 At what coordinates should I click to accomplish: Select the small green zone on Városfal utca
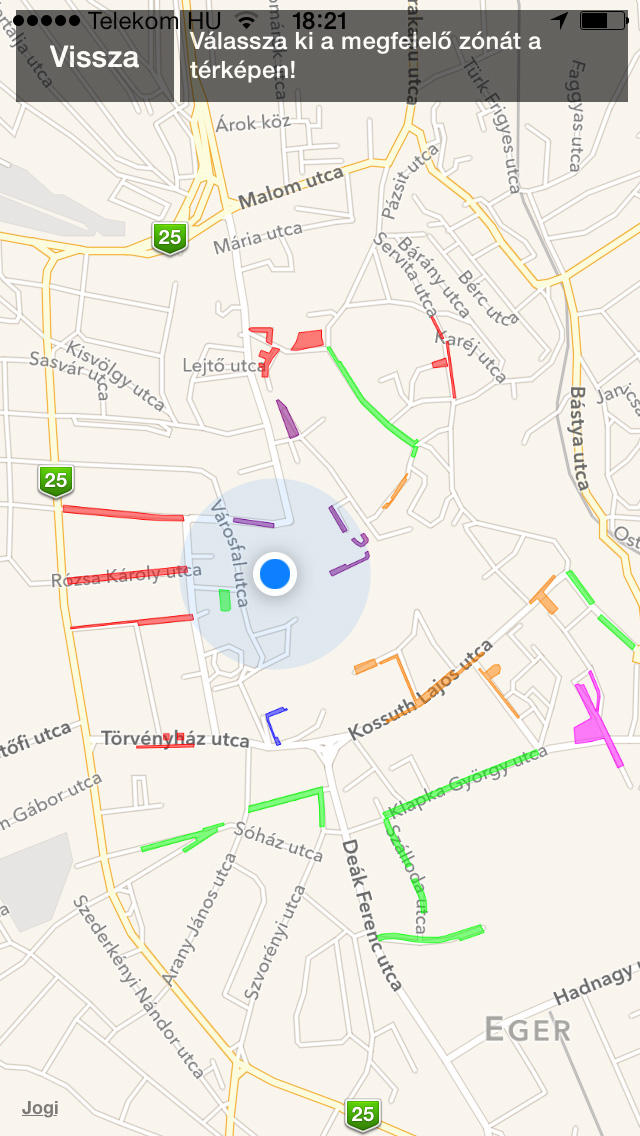click(225, 600)
